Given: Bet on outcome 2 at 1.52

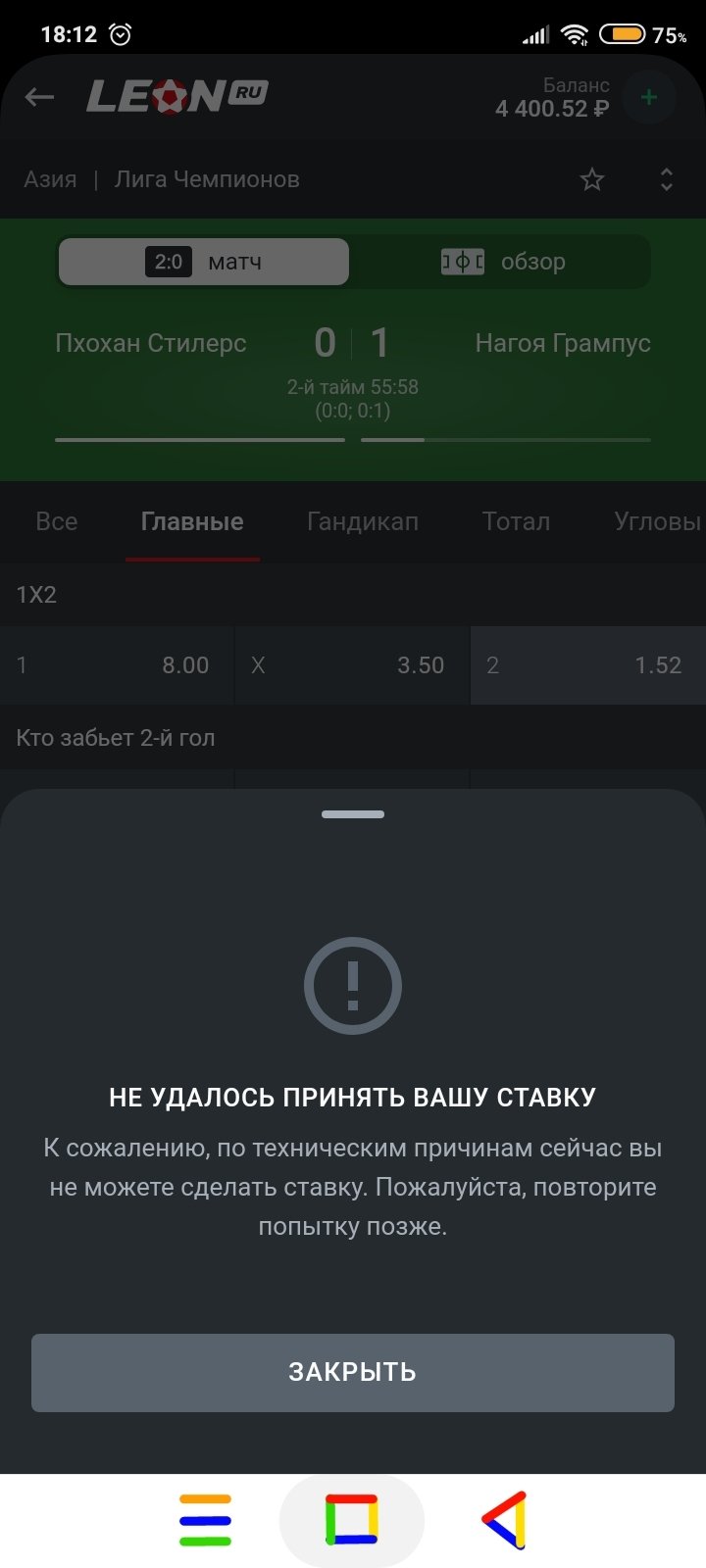Looking at the screenshot, I should 587,665.
